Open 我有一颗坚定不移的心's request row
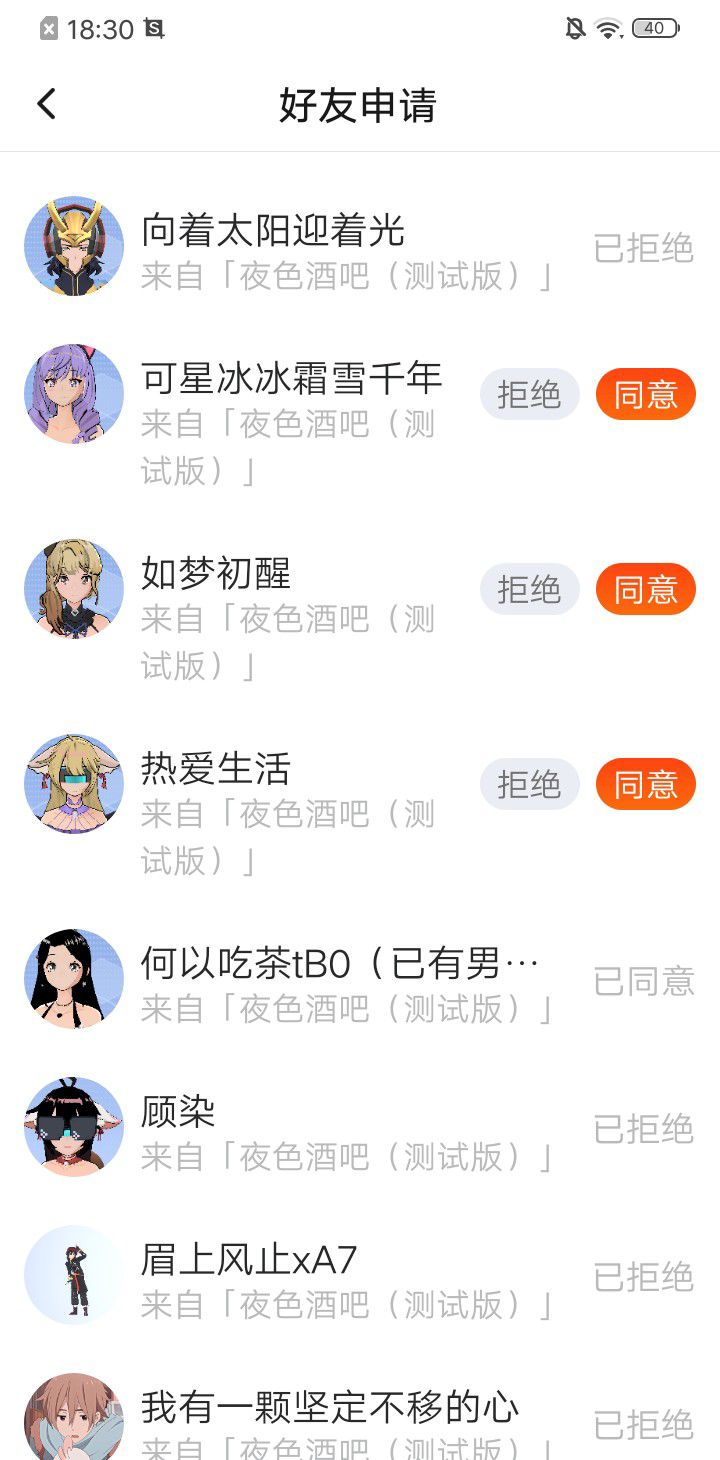 [360, 1410]
